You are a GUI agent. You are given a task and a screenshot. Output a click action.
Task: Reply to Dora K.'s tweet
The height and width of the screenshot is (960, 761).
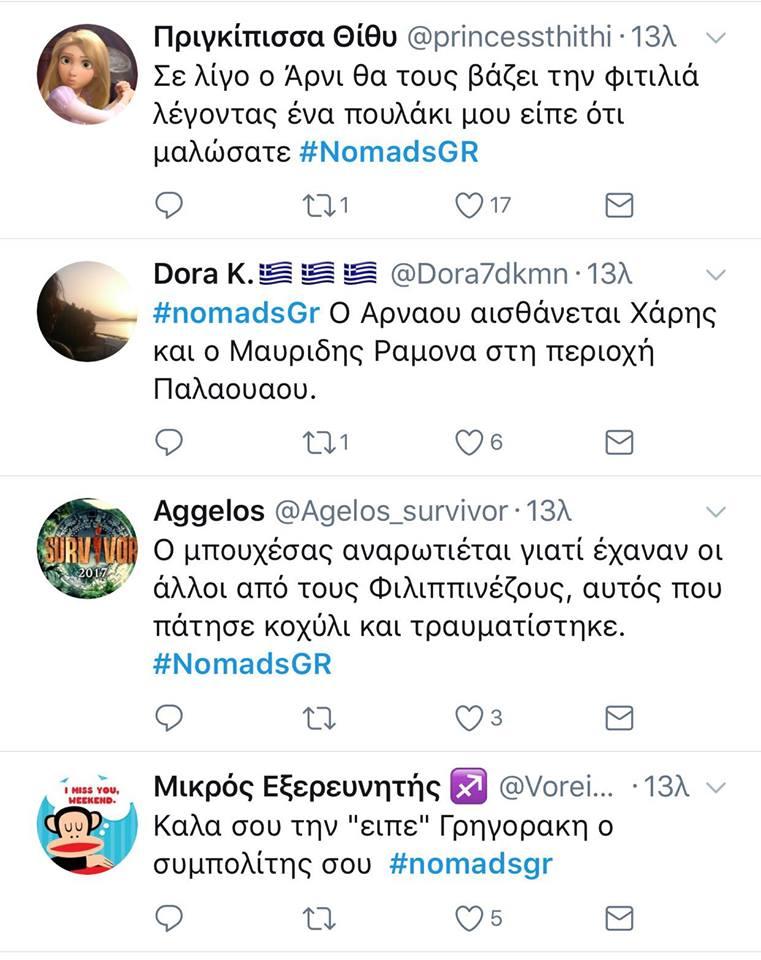click(170, 442)
